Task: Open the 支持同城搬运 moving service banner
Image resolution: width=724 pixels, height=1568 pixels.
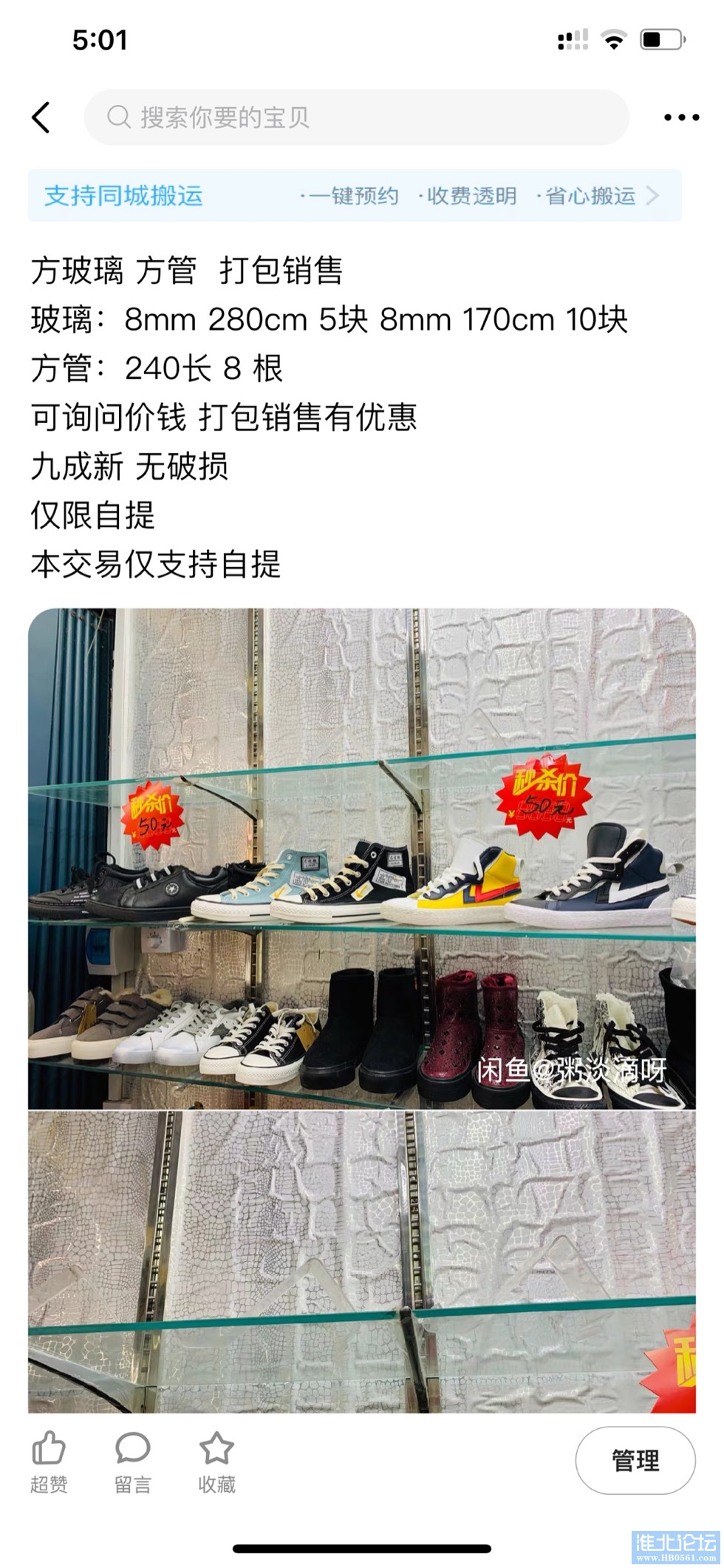Action: [x=355, y=196]
